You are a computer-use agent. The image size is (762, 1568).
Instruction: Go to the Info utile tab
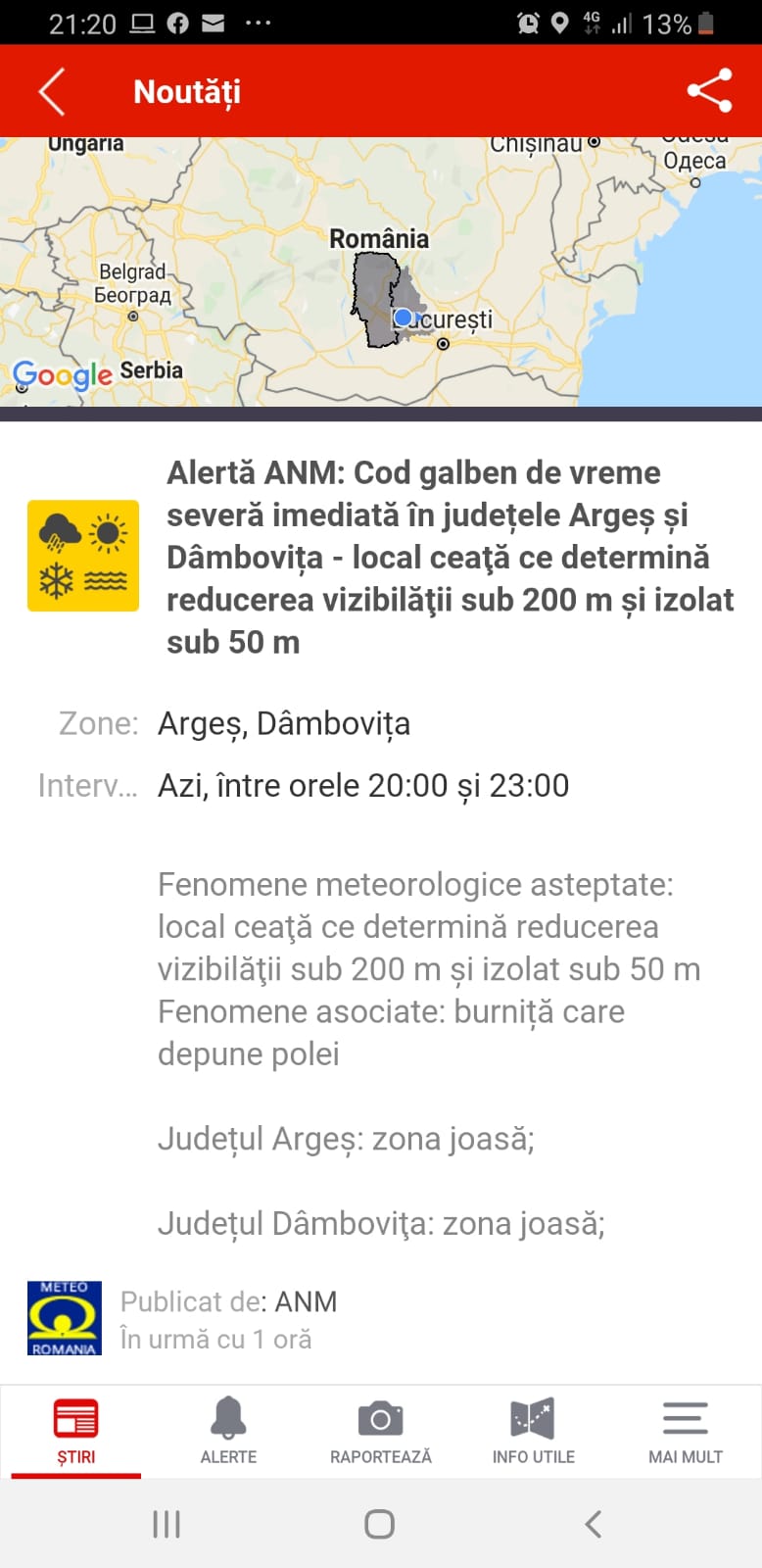(533, 1431)
